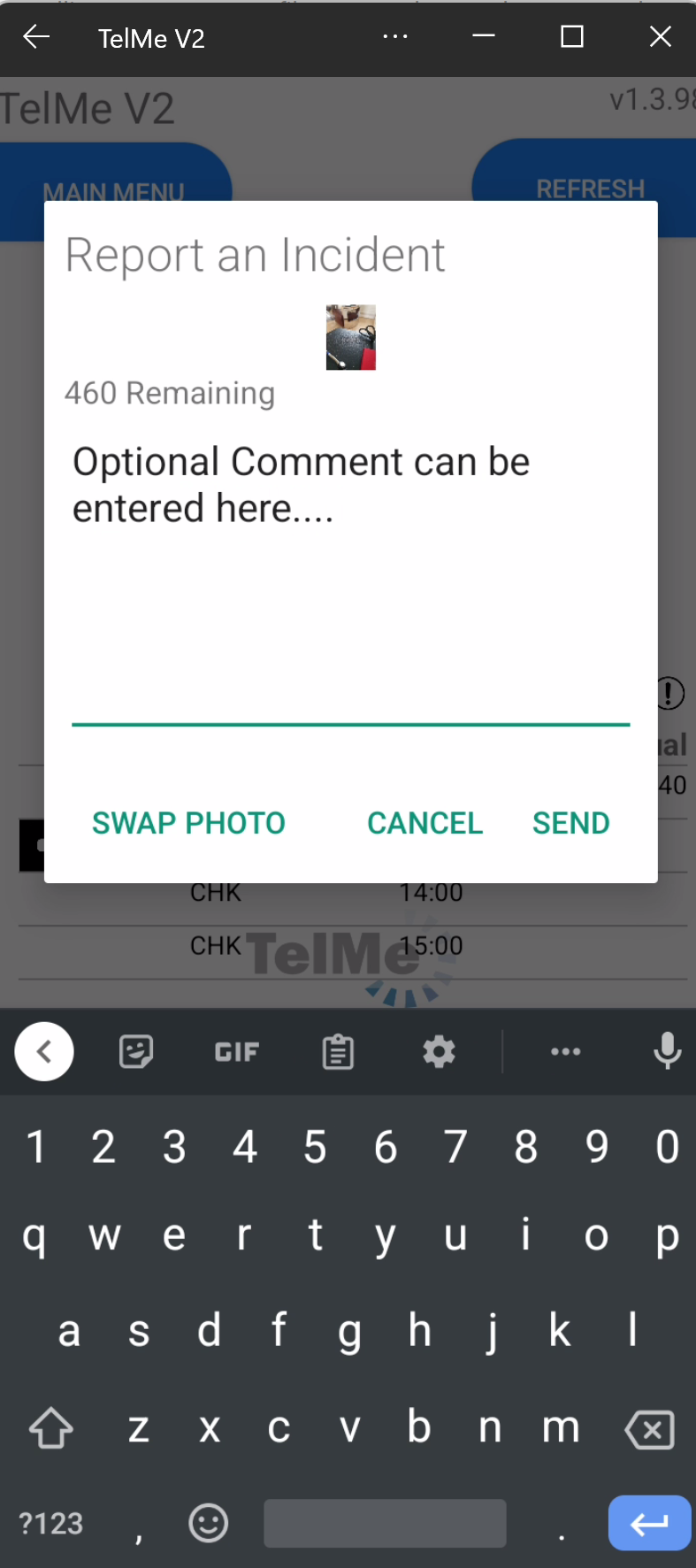This screenshot has width=696, height=1568.
Task: Maximize the TelMe V2 window
Action: (572, 37)
